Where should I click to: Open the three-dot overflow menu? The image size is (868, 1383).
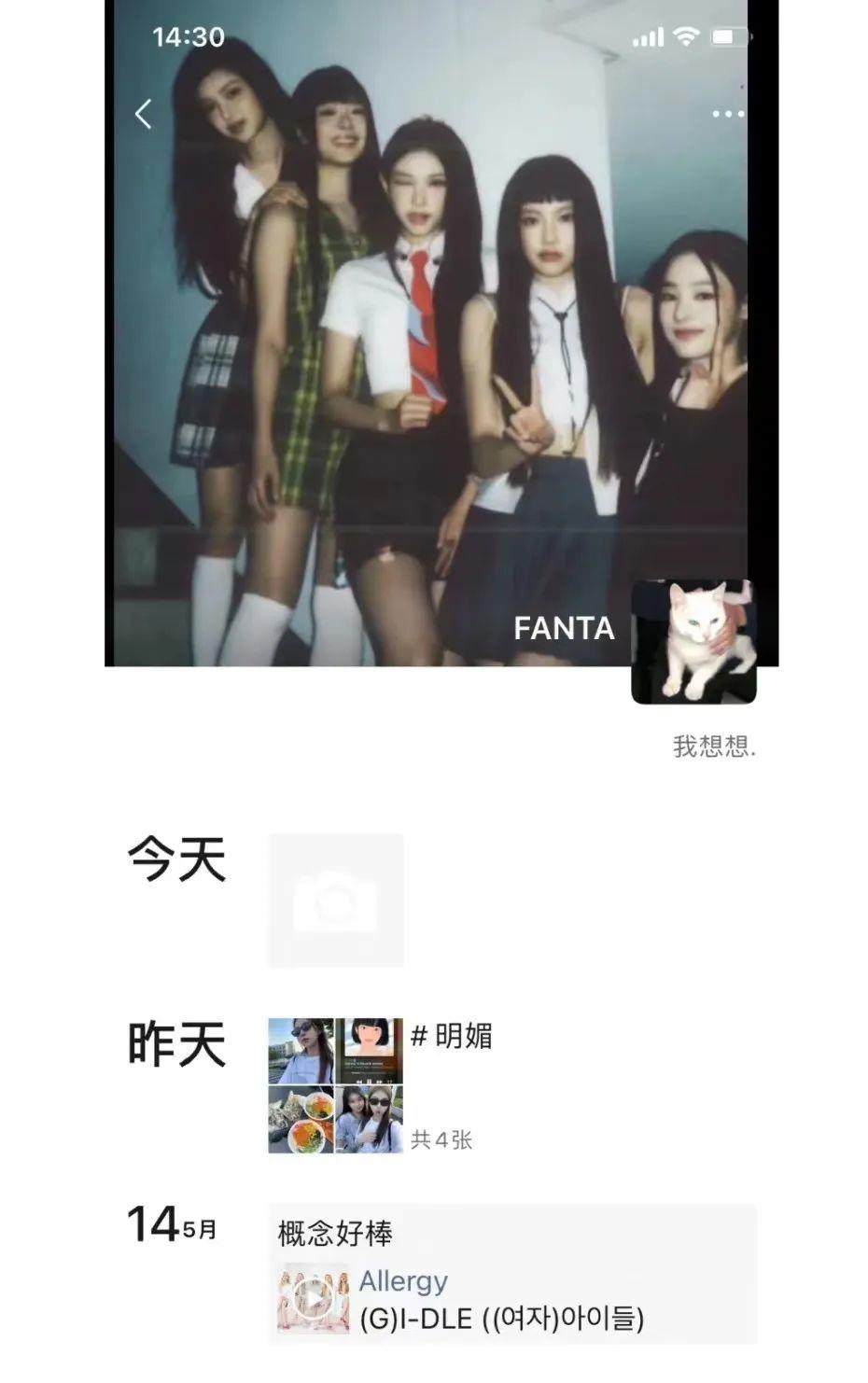728,114
